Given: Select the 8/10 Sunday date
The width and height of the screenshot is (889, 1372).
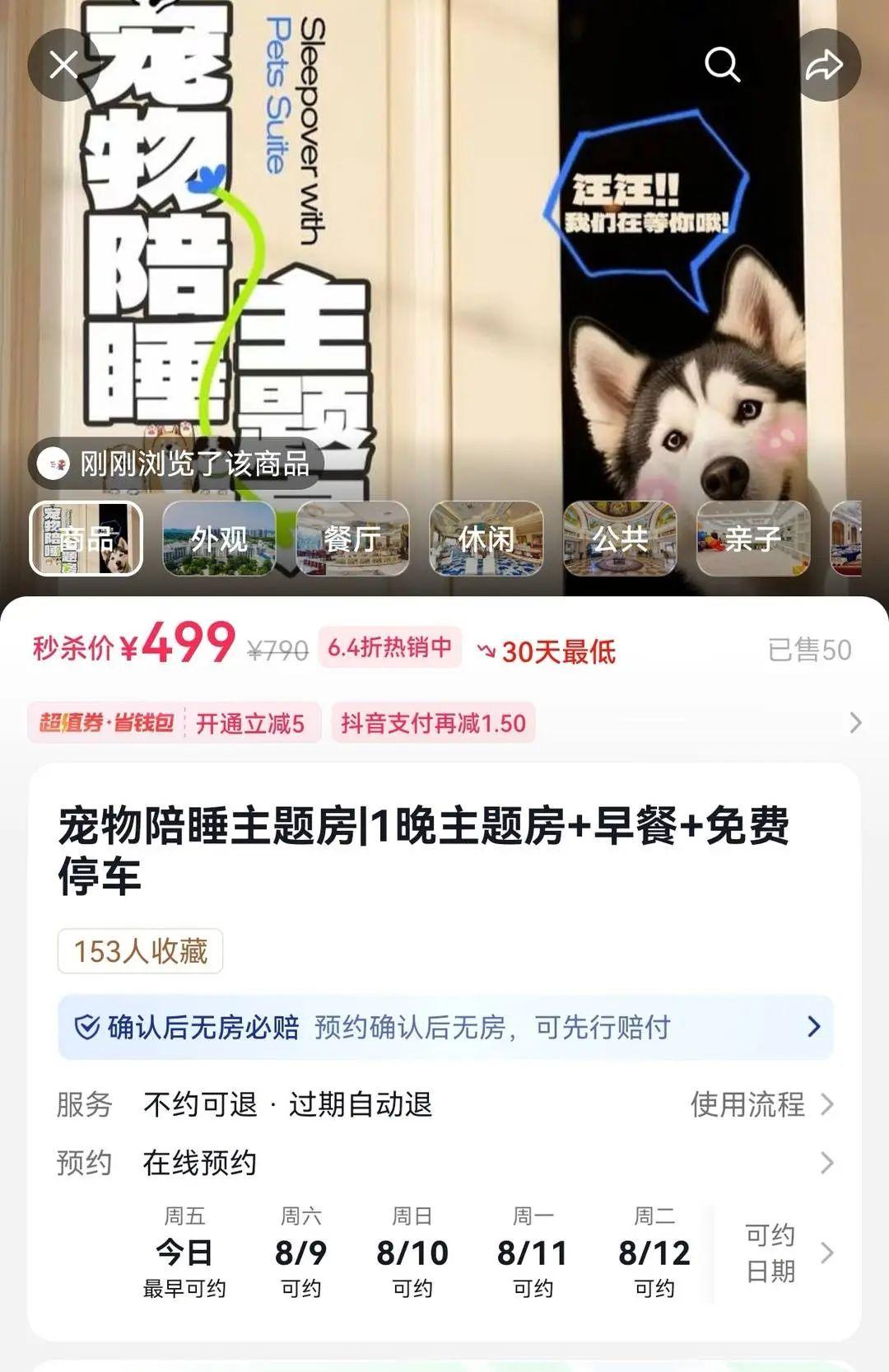Looking at the screenshot, I should [x=412, y=1253].
